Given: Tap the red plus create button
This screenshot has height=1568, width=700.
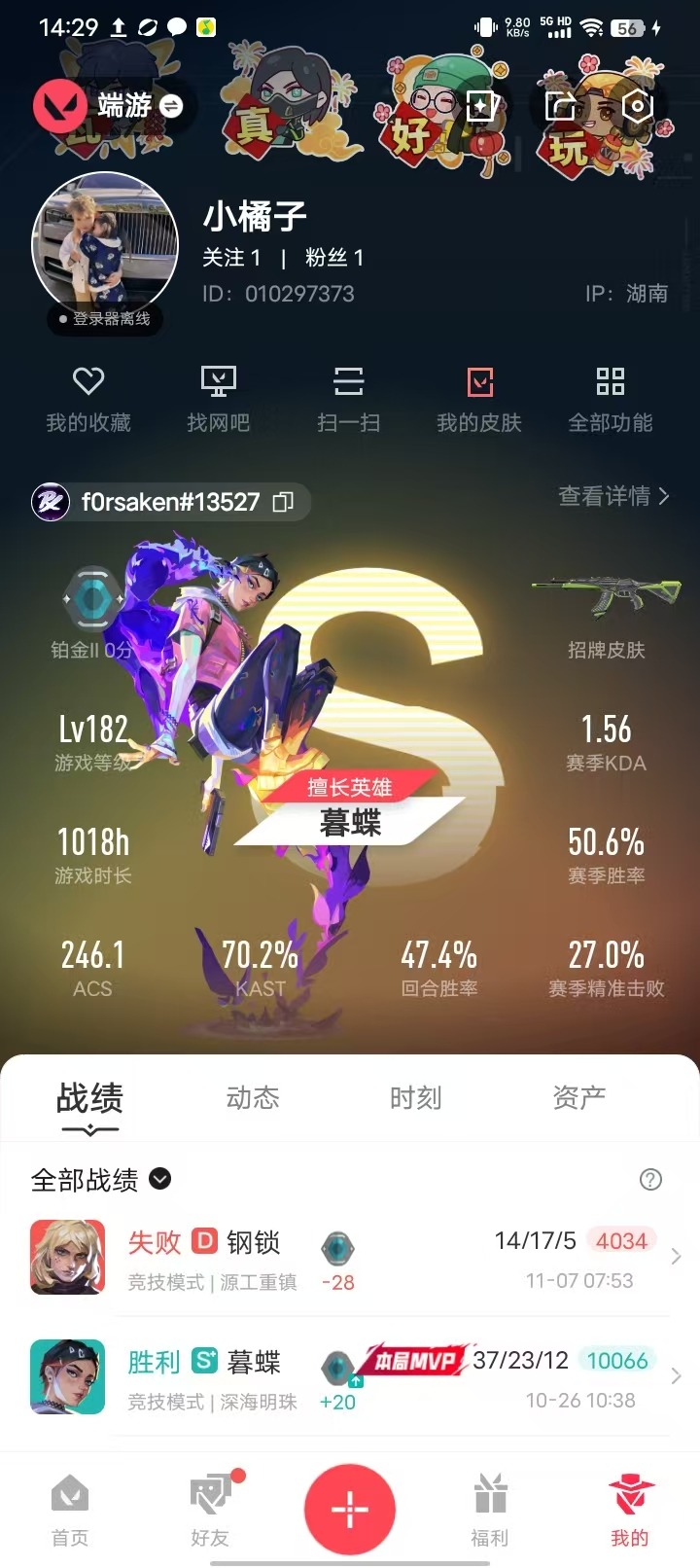Looking at the screenshot, I should [x=350, y=1509].
